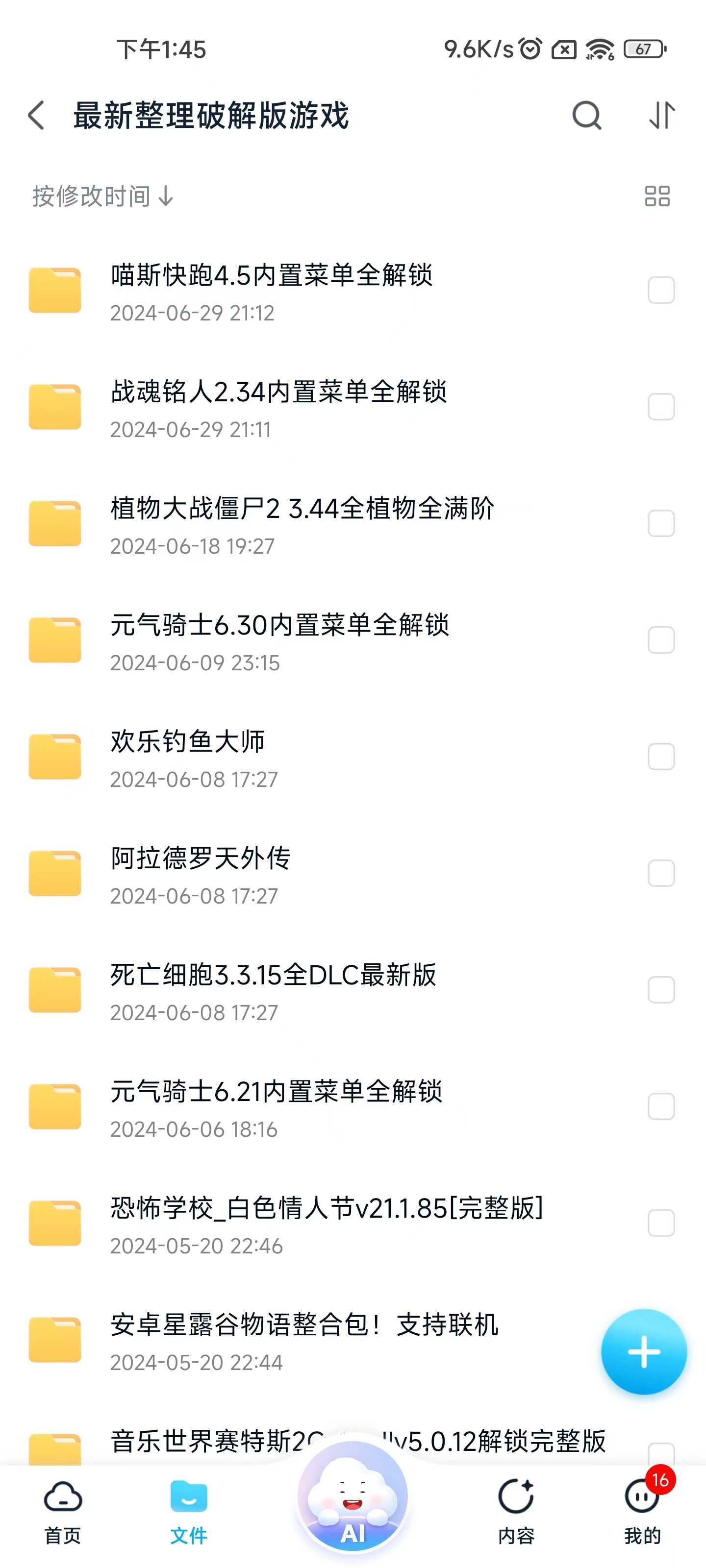Open folder 喵斯快跑4.5内置菜单全解锁
The width and height of the screenshot is (706, 1568).
(353, 291)
